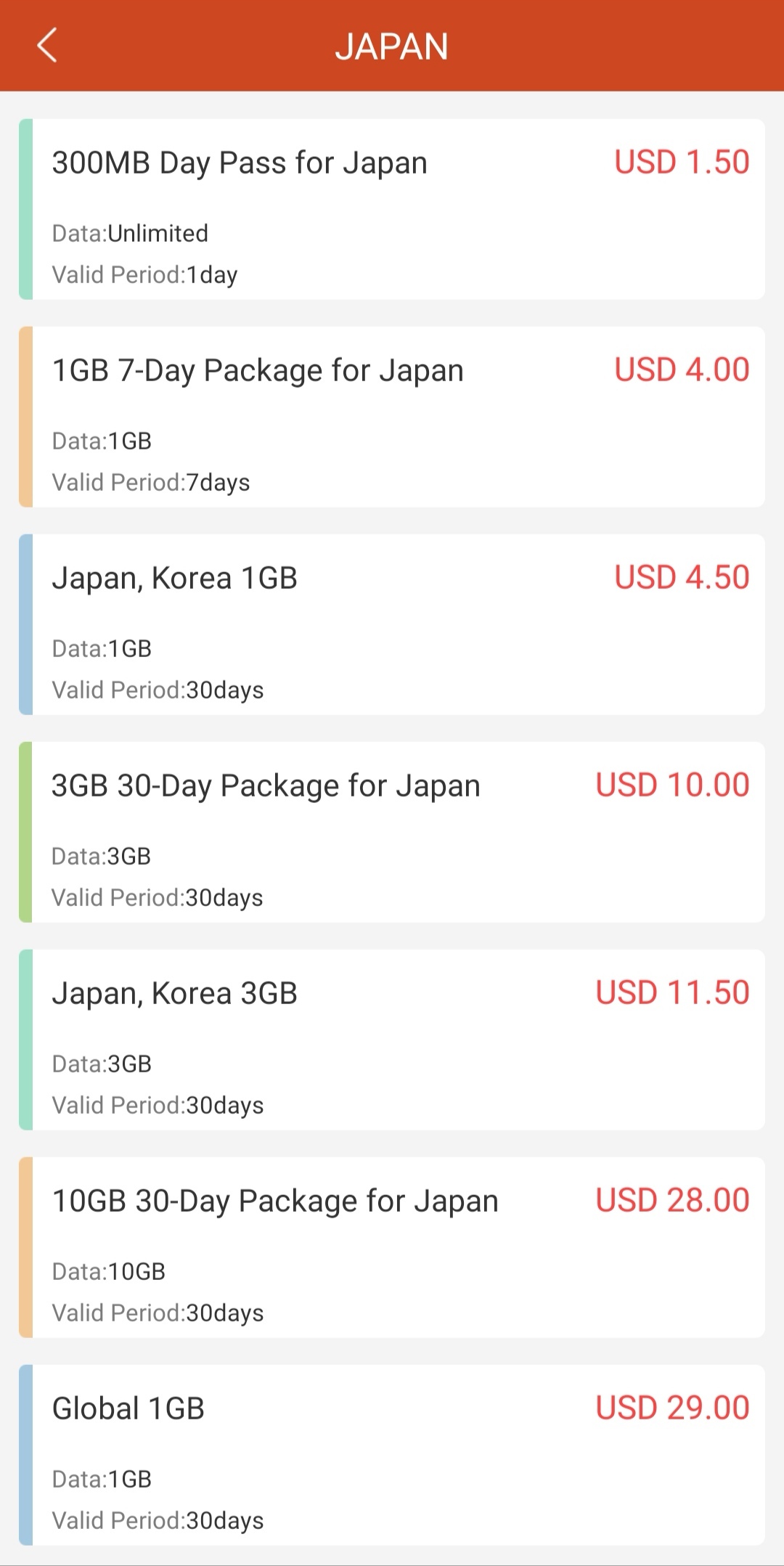This screenshot has height=1566, width=784.
Task: Pick the Japan, Korea 3GB plan
Action: [392, 1040]
